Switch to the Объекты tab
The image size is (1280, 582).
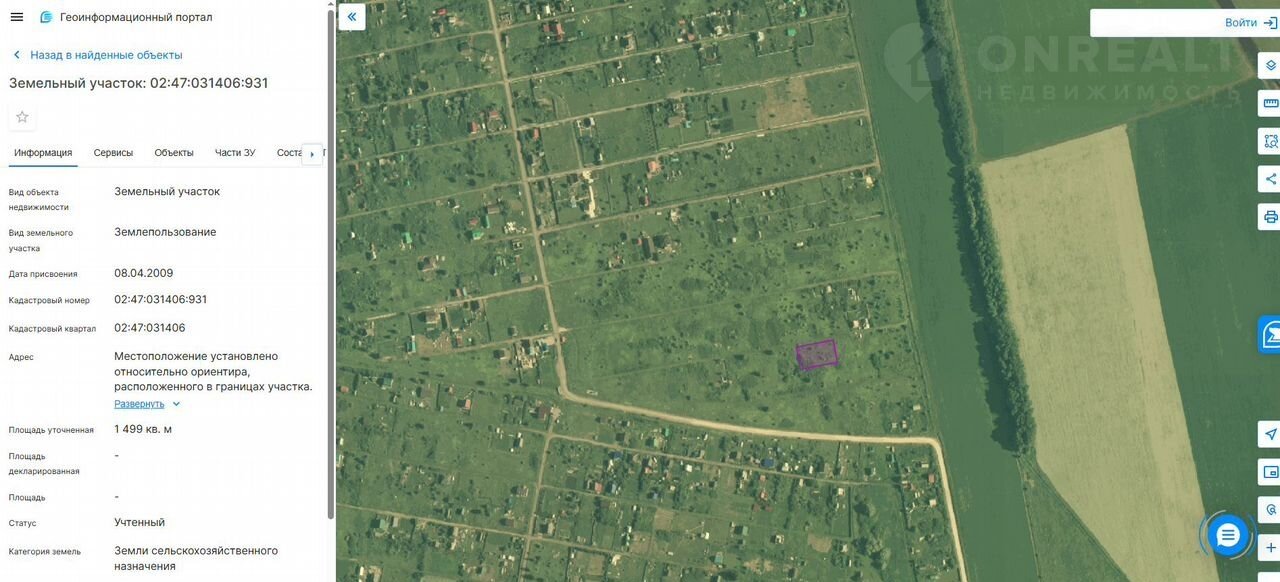174,153
